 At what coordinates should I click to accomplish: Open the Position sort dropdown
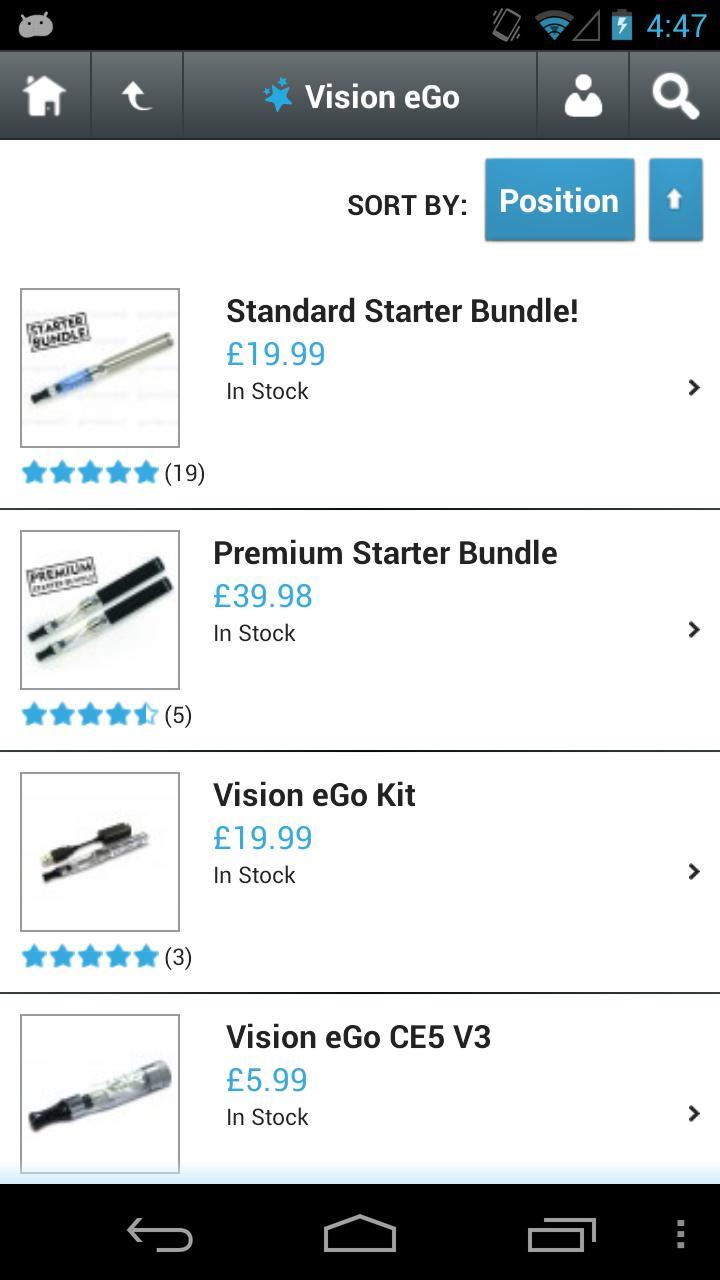[x=559, y=200]
